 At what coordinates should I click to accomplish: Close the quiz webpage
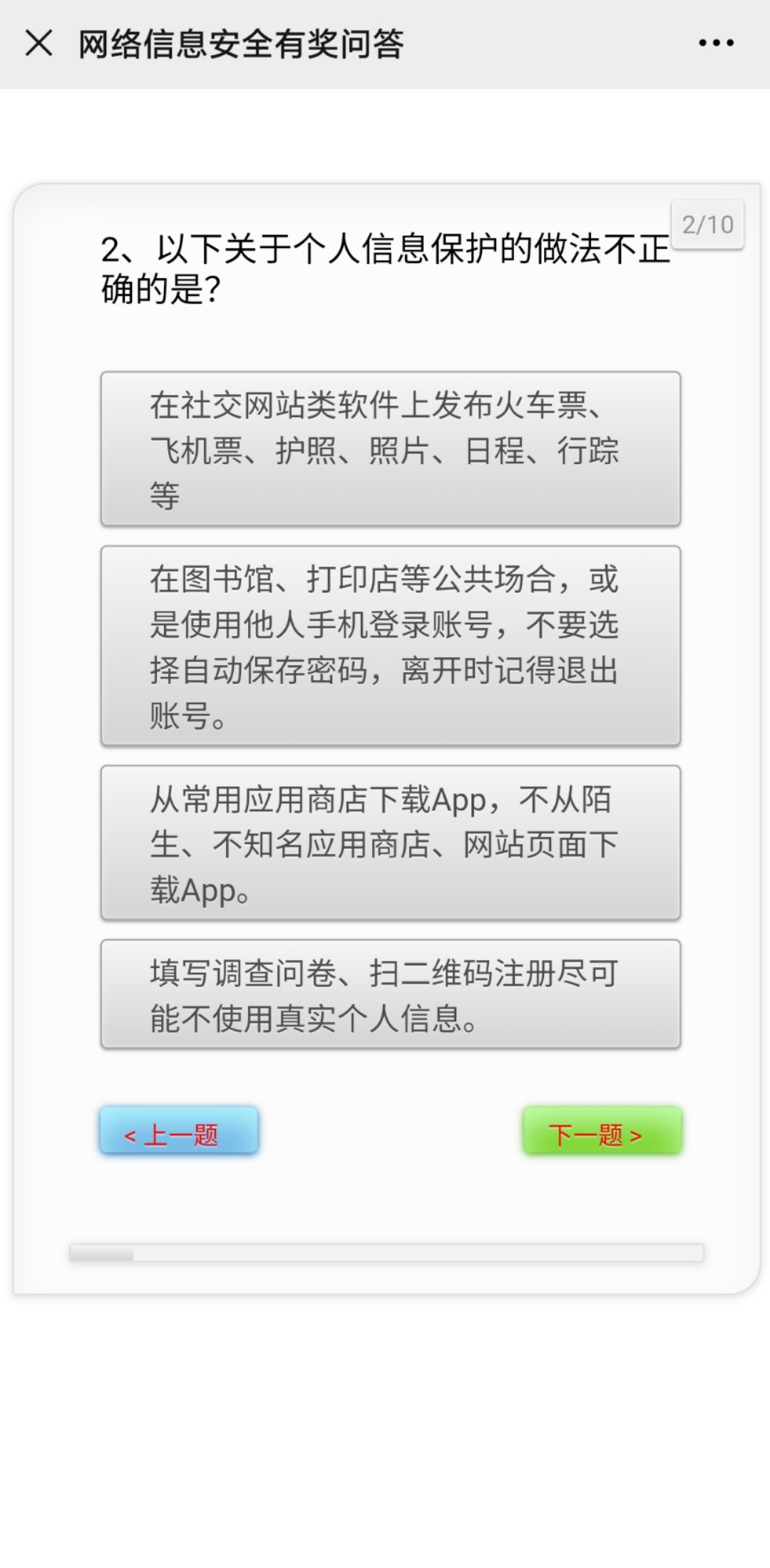[x=38, y=43]
